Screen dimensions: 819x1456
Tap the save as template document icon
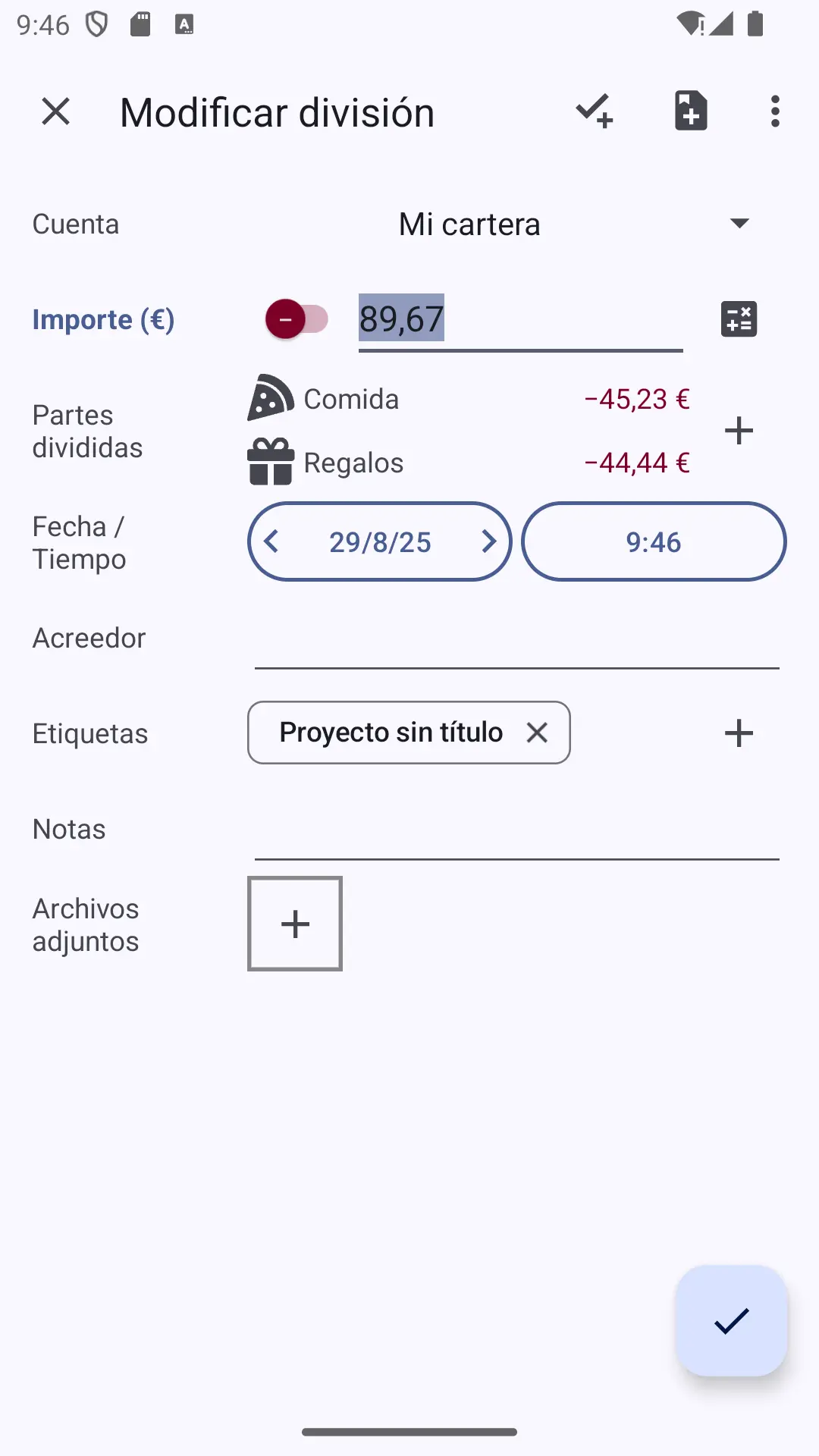tap(690, 111)
